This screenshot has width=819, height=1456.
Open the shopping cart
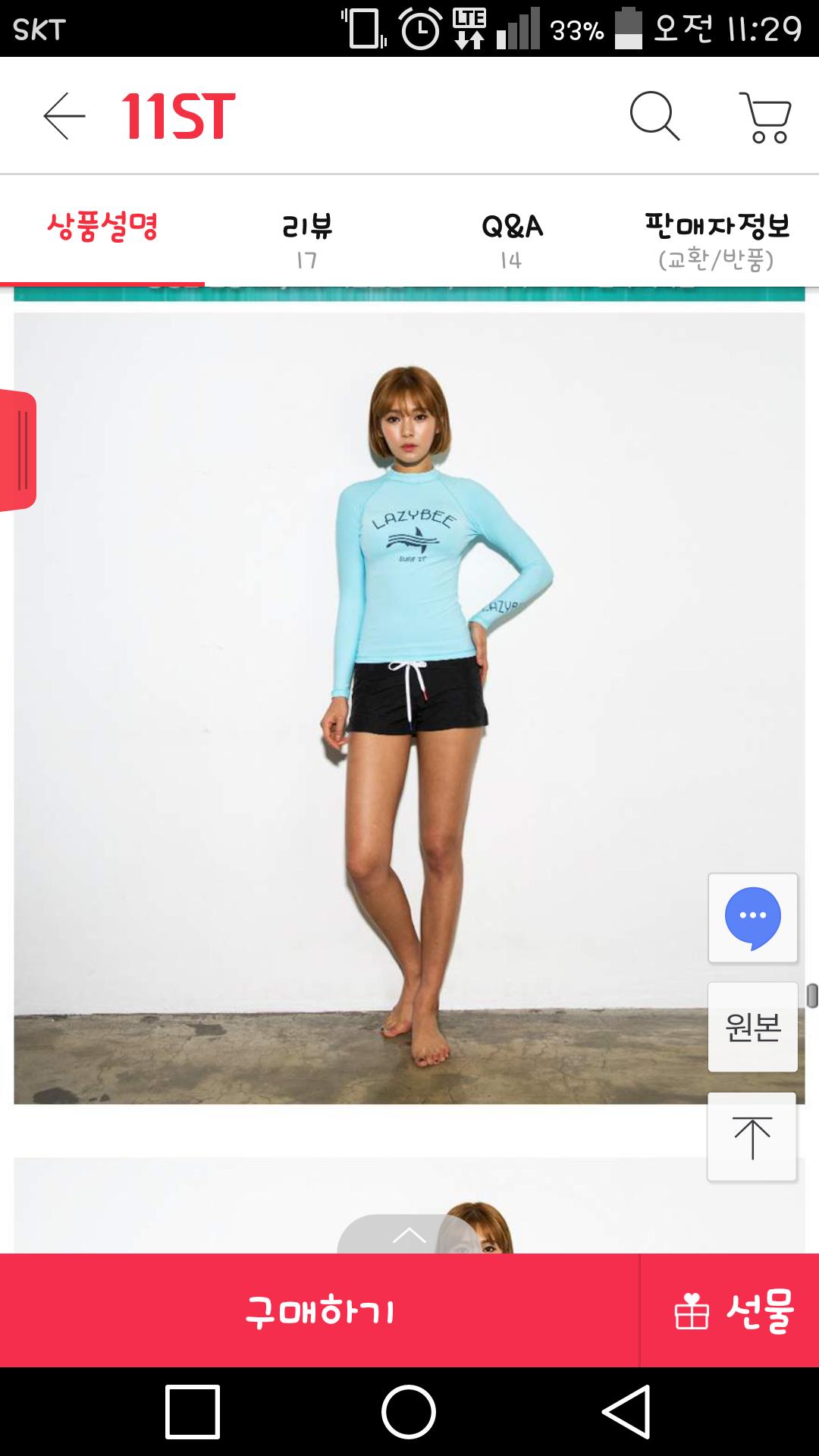(766, 118)
